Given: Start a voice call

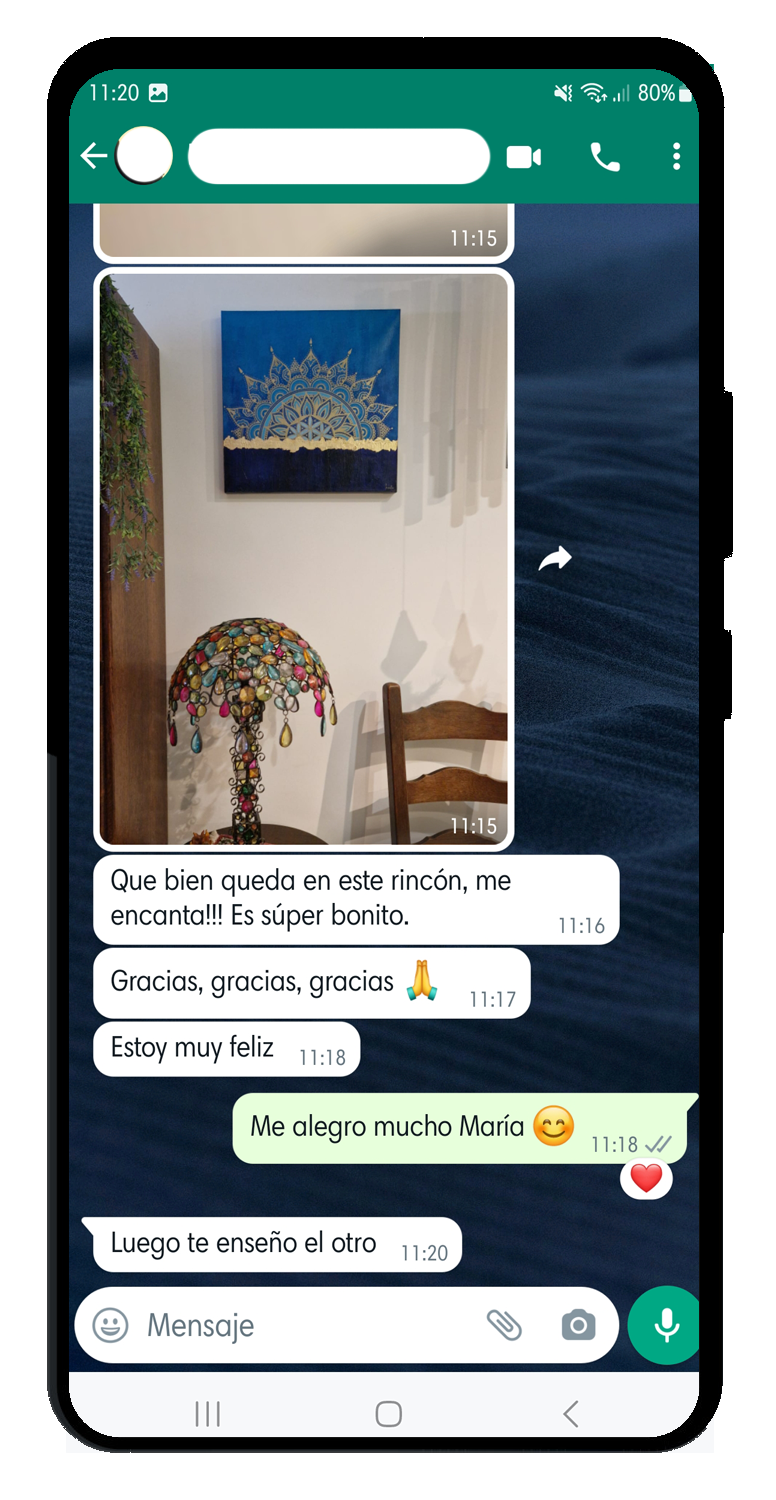Looking at the screenshot, I should [605, 157].
